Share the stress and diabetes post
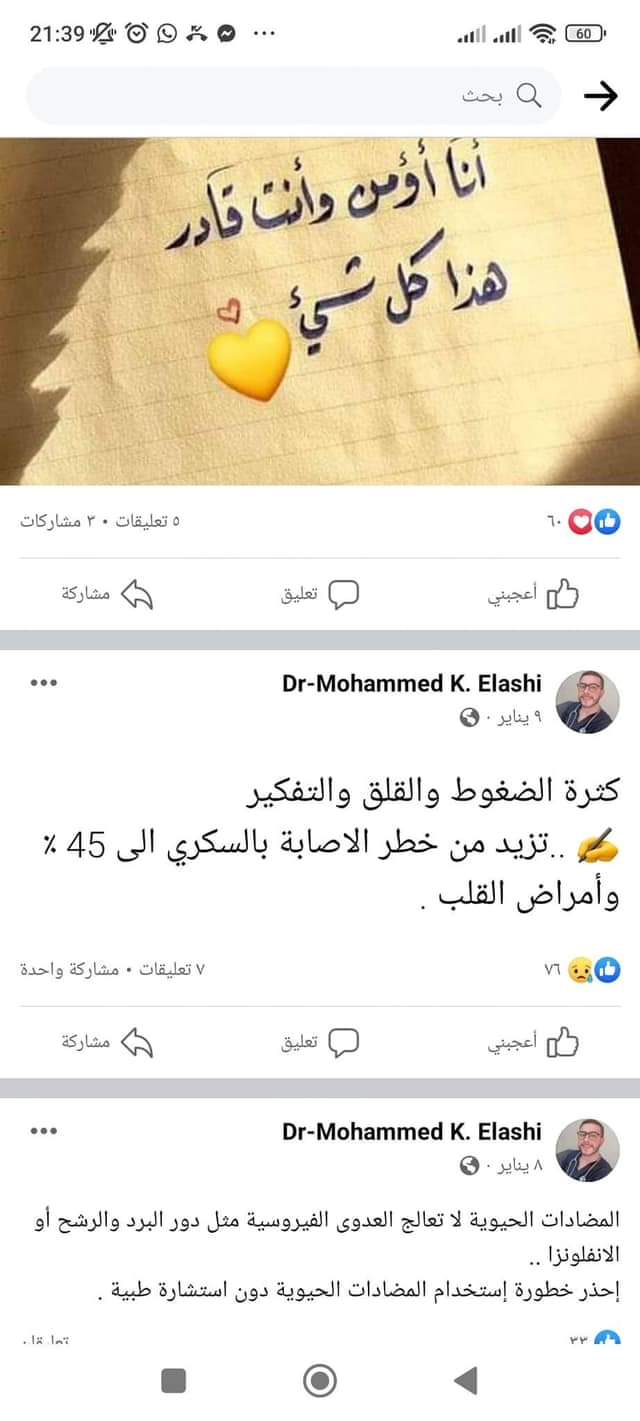The image size is (640, 1421). tap(100, 1042)
